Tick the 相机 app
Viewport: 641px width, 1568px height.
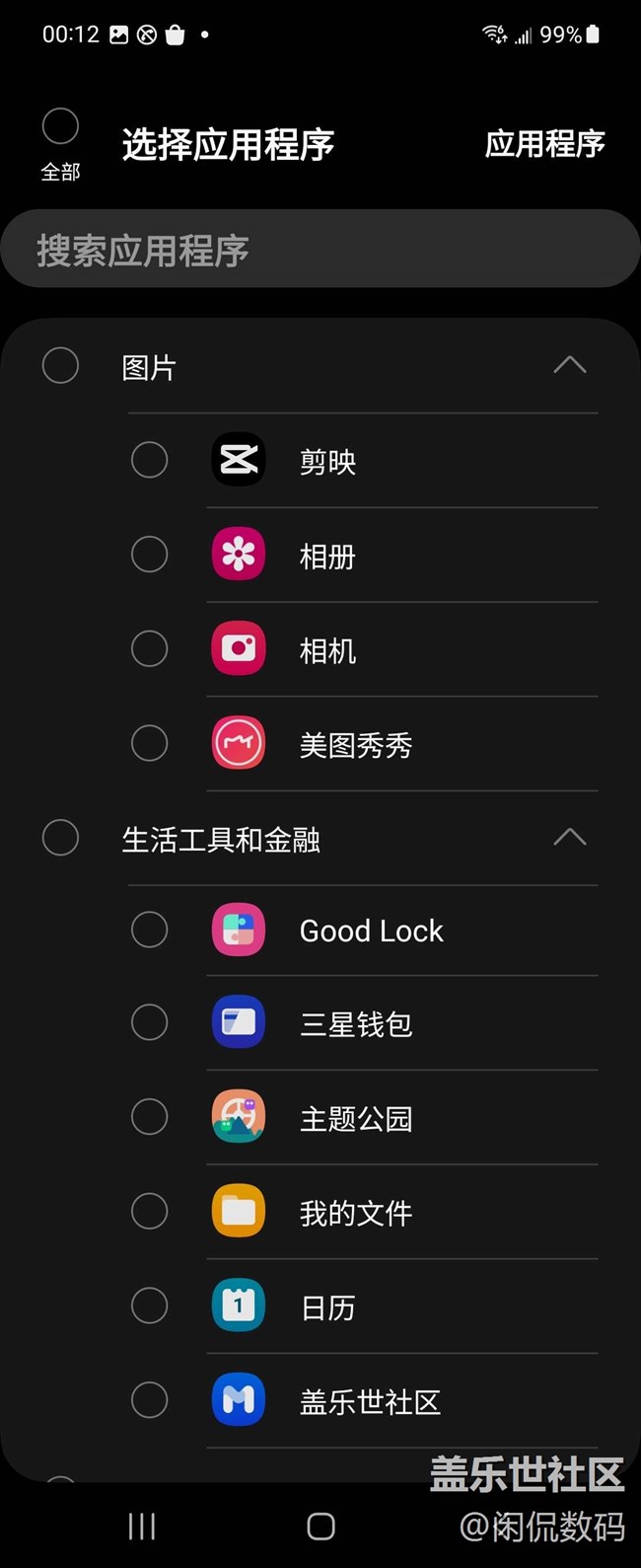150,649
